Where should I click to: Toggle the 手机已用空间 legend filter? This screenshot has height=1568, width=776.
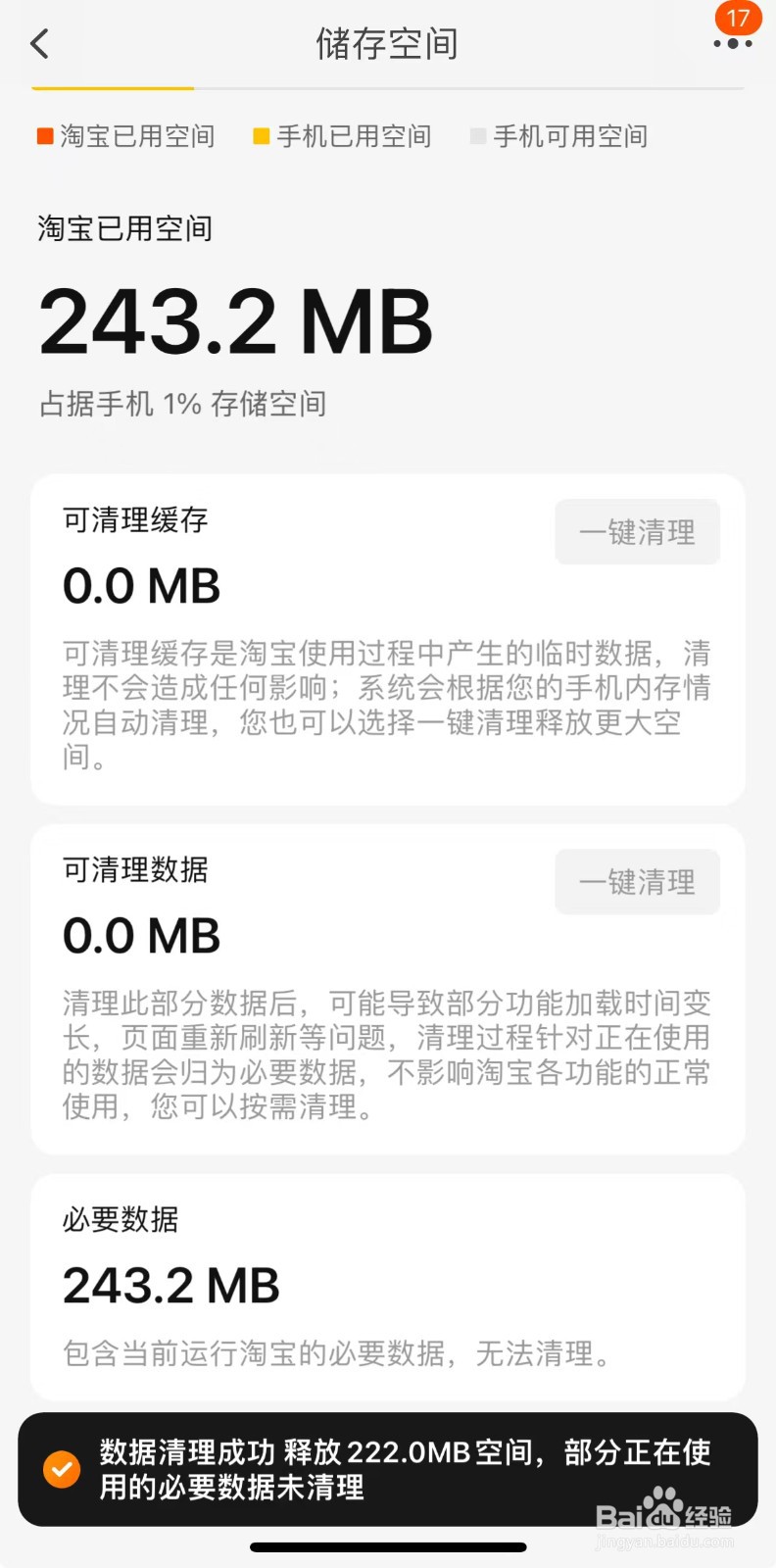[342, 136]
